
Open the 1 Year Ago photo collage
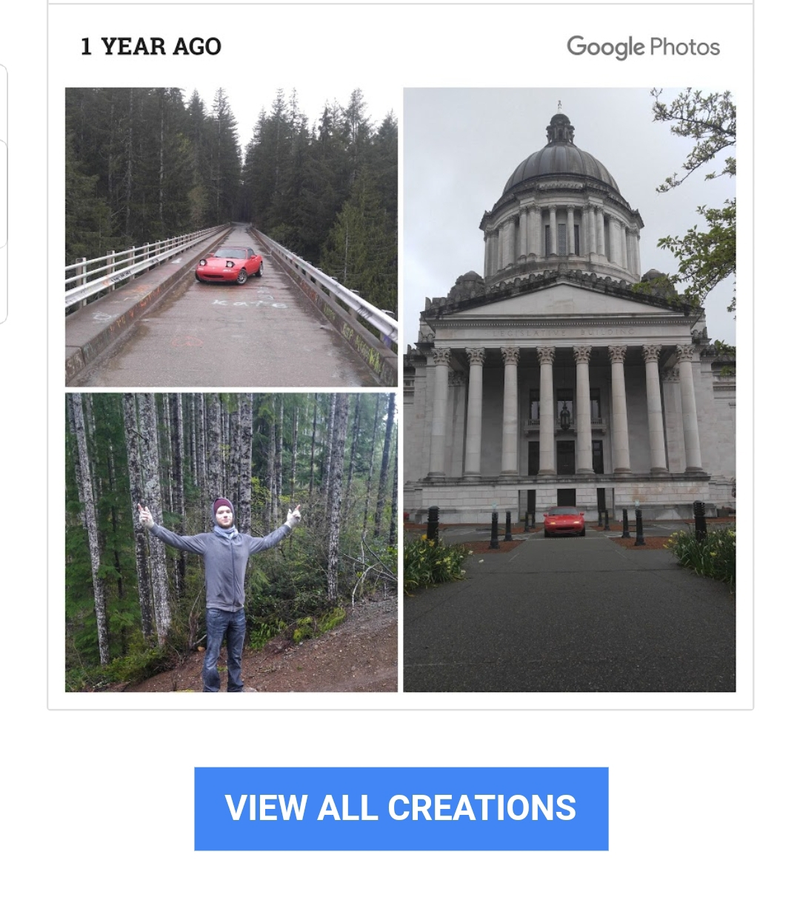(x=400, y=389)
